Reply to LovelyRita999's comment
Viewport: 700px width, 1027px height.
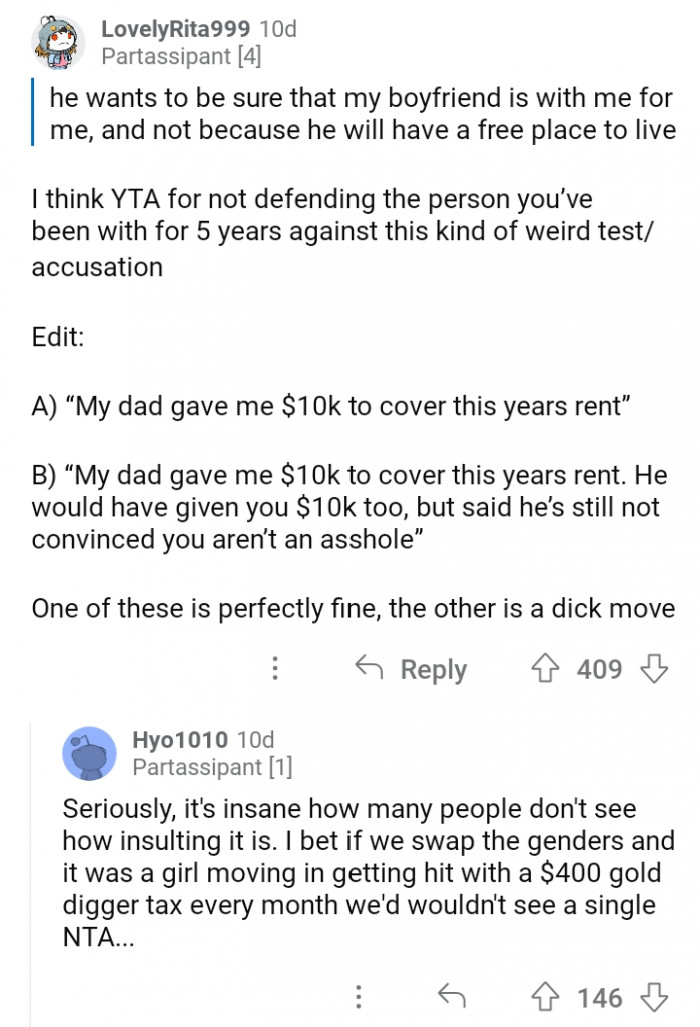(412, 669)
